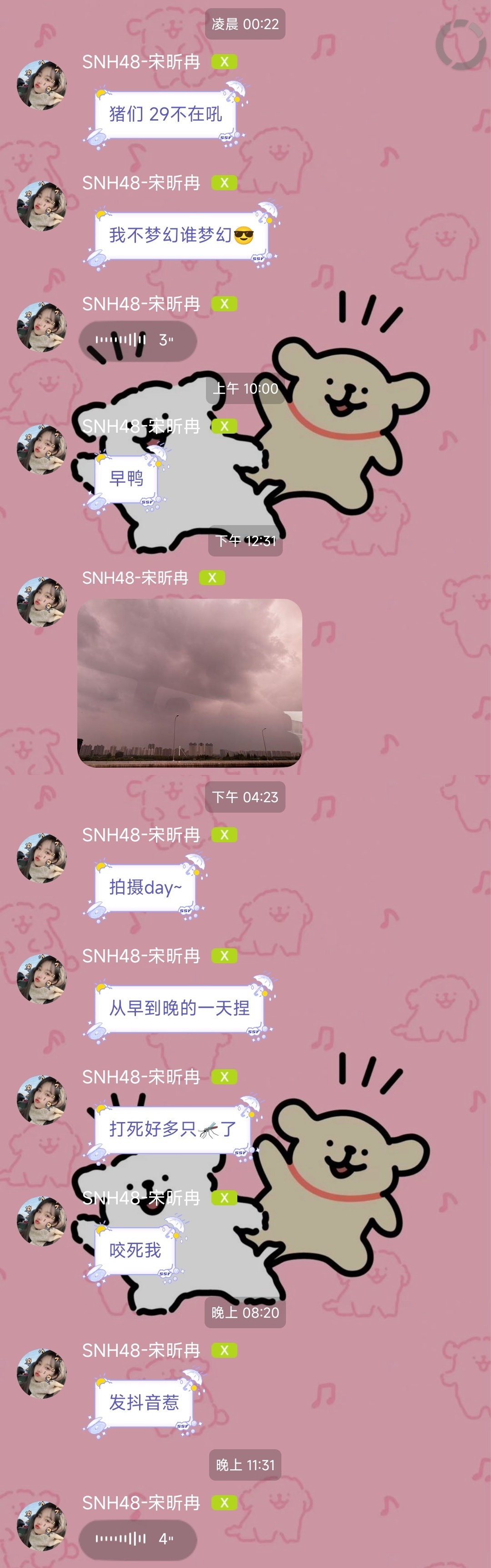Play the 4-second voice message
This screenshot has height=1568, width=491.
click(x=137, y=1538)
